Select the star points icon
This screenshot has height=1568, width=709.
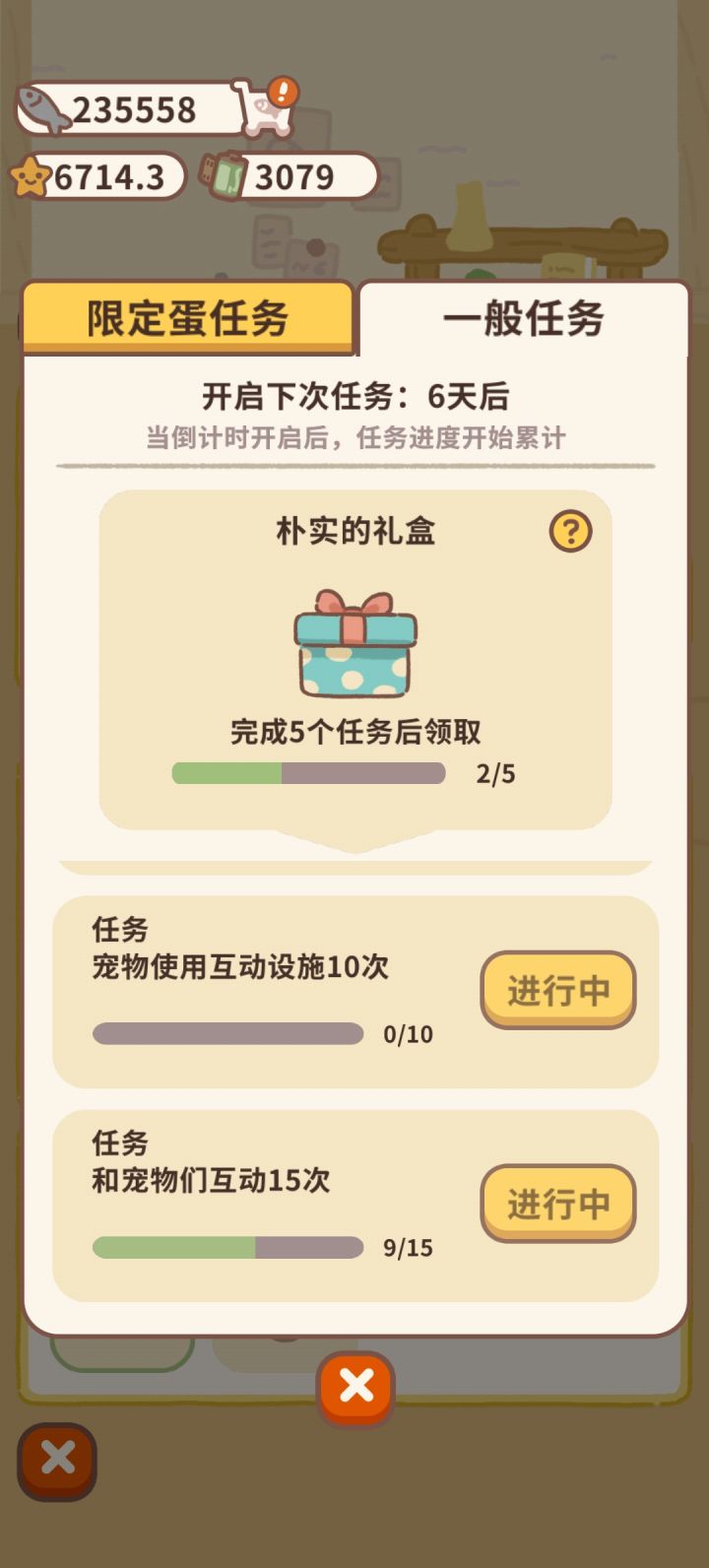point(32,177)
